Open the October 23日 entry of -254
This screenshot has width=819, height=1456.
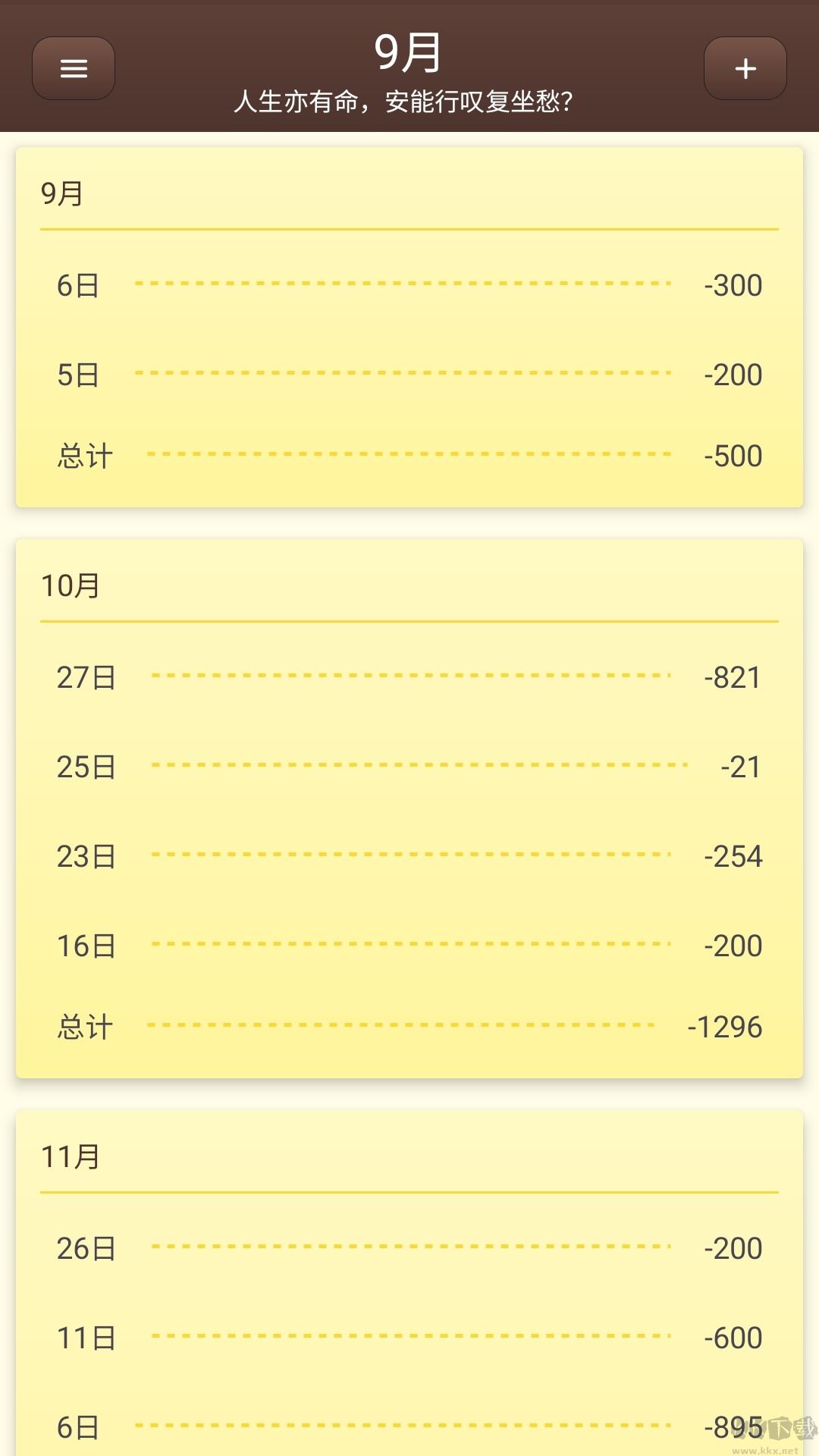click(409, 856)
